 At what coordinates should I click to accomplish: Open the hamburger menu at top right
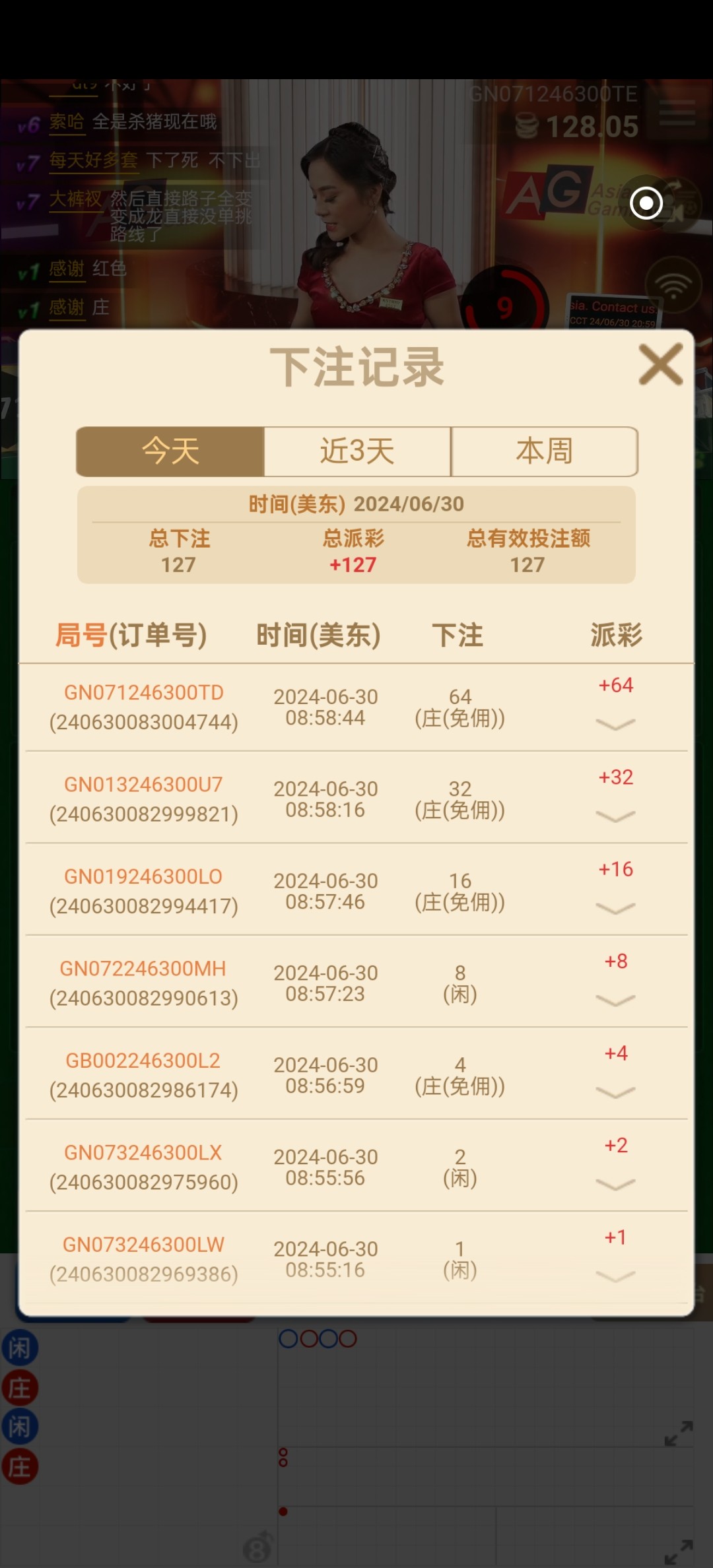click(677, 114)
